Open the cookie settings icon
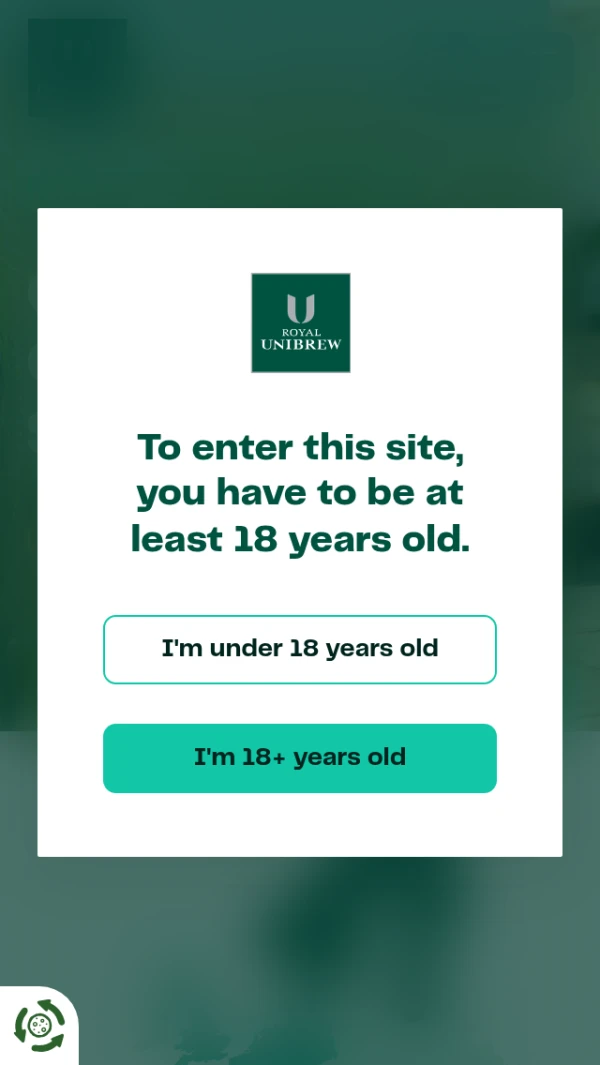600x1065 pixels. pyautogui.click(x=38, y=1025)
